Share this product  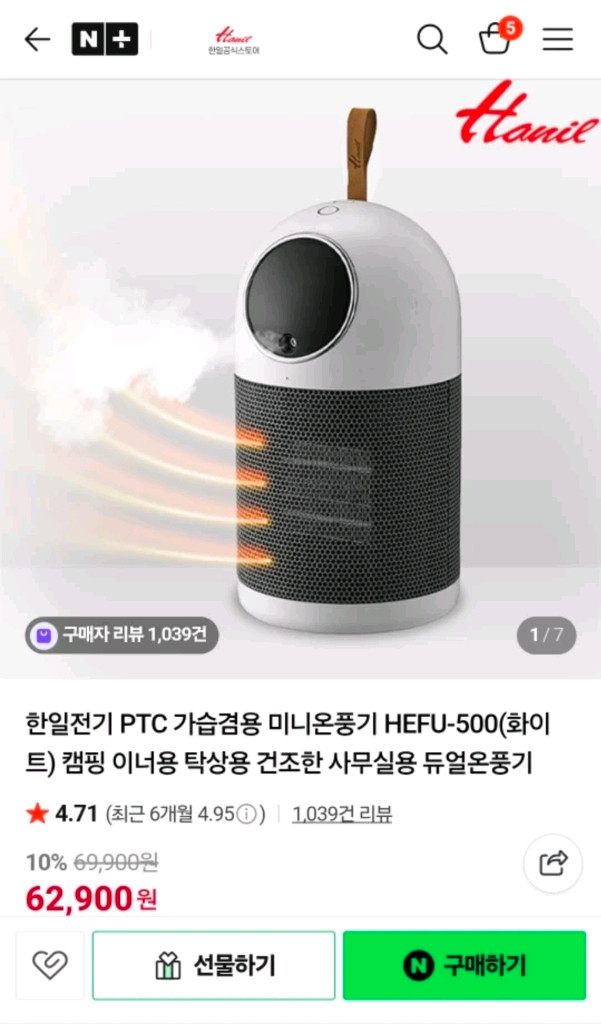[x=553, y=863]
